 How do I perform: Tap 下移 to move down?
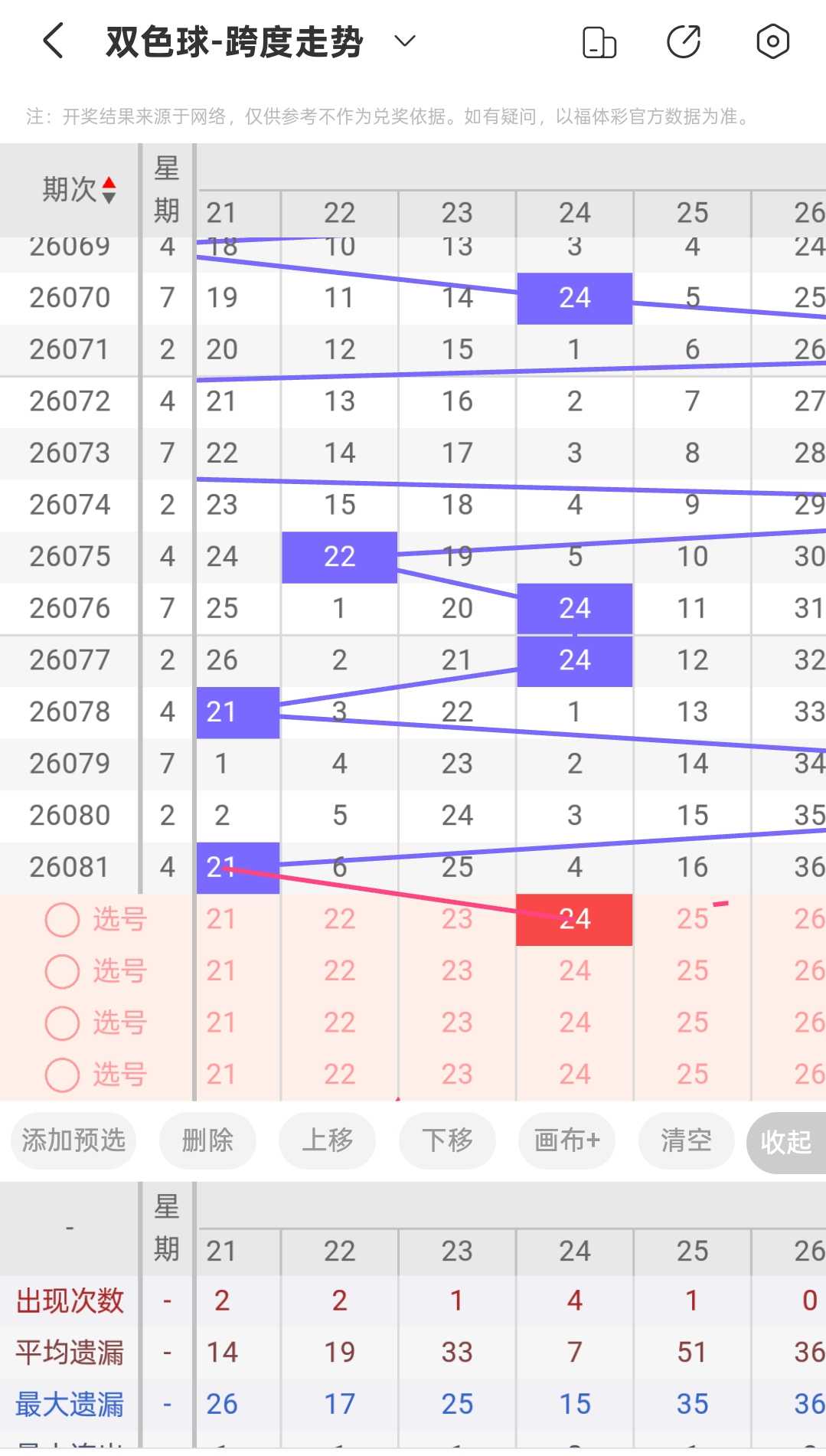[x=447, y=1141]
